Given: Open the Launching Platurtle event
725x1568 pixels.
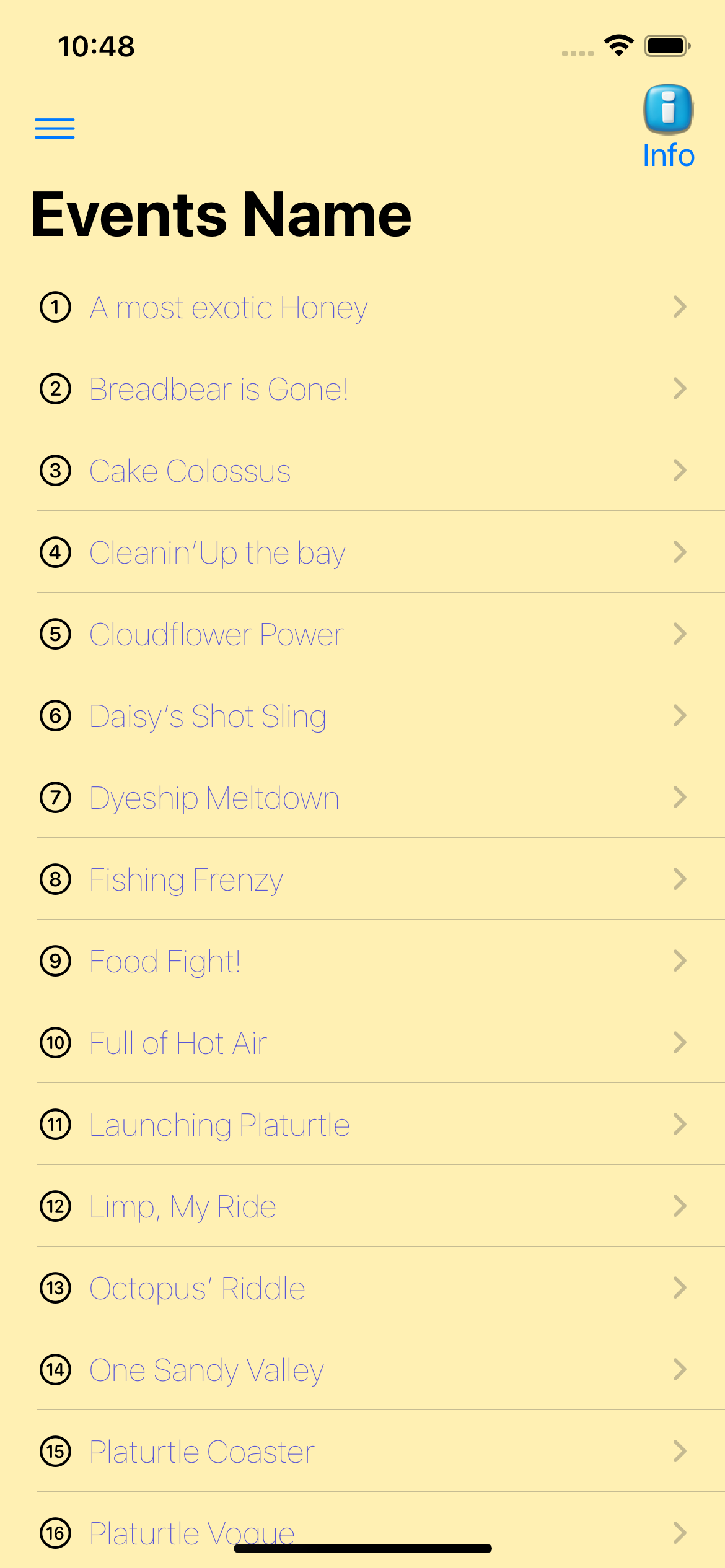Looking at the screenshot, I should (x=362, y=1125).
